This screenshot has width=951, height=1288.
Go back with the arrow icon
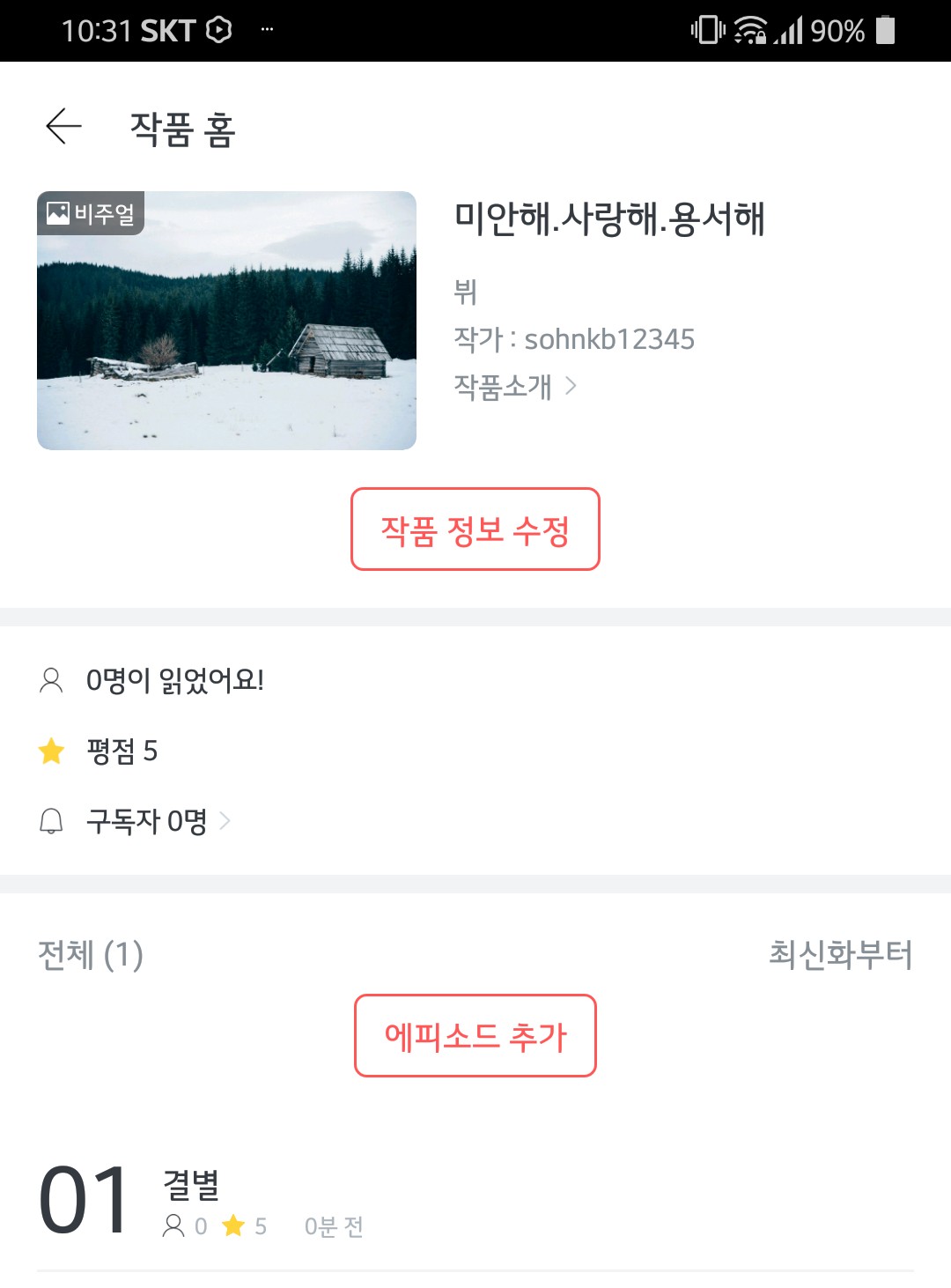[63, 127]
